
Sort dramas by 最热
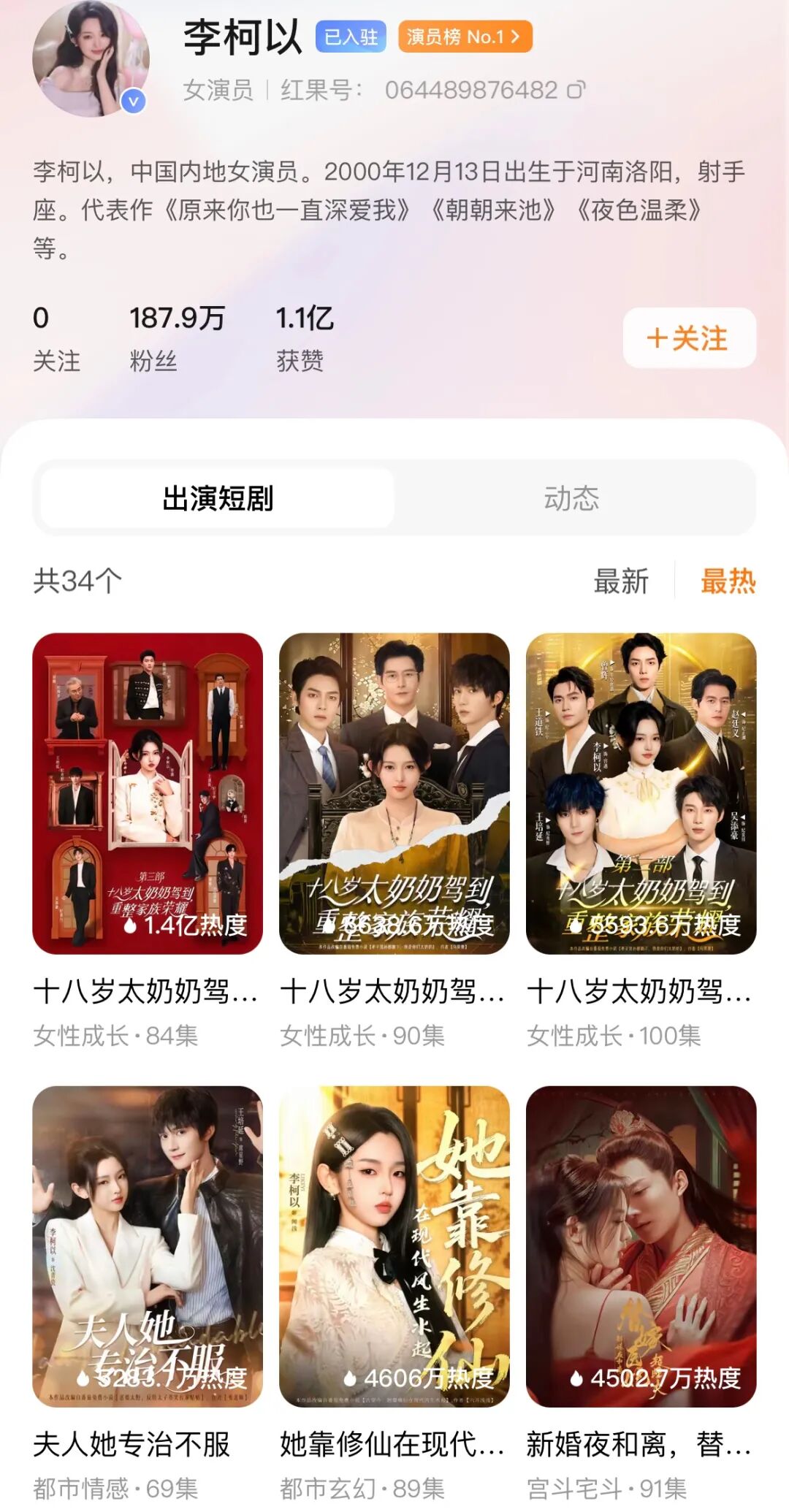[x=728, y=581]
